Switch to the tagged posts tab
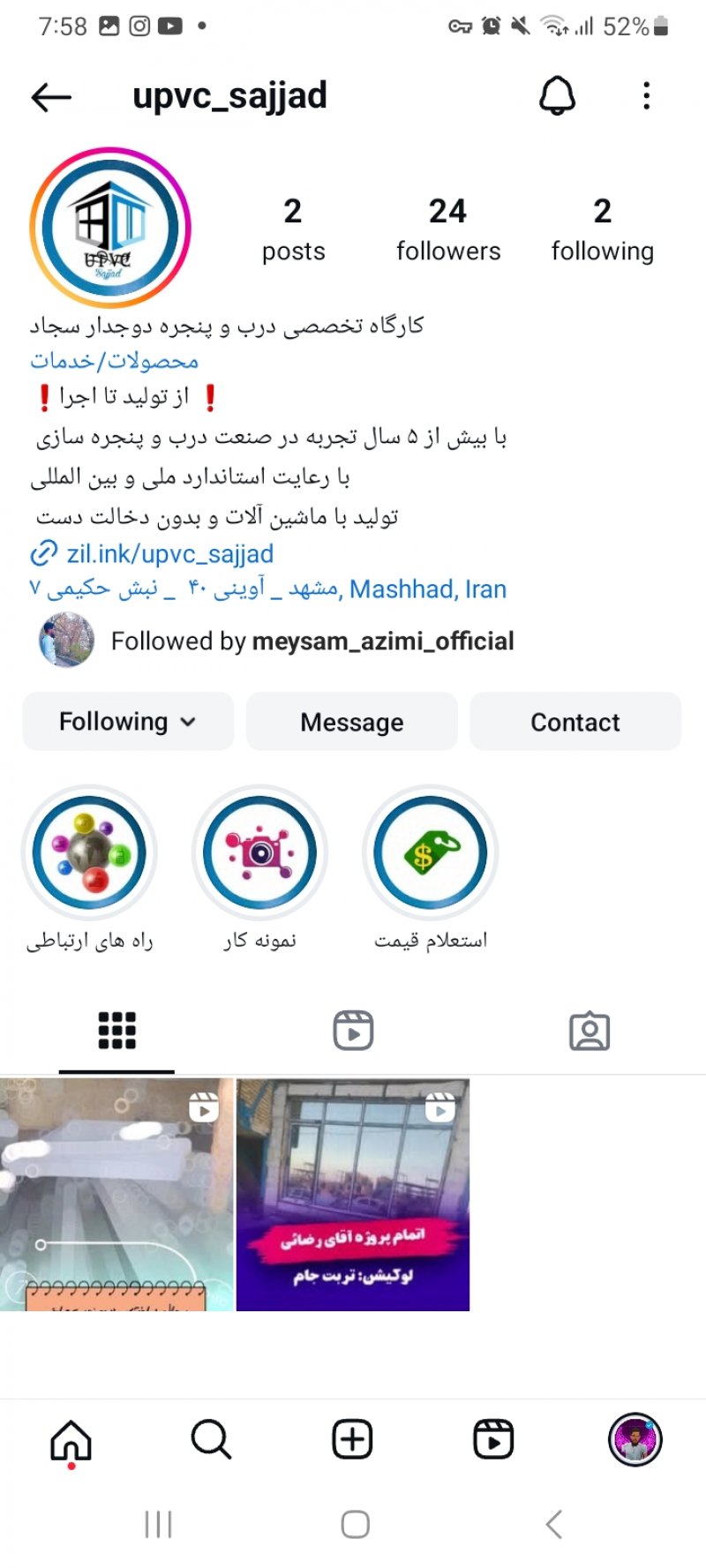 point(589,1031)
